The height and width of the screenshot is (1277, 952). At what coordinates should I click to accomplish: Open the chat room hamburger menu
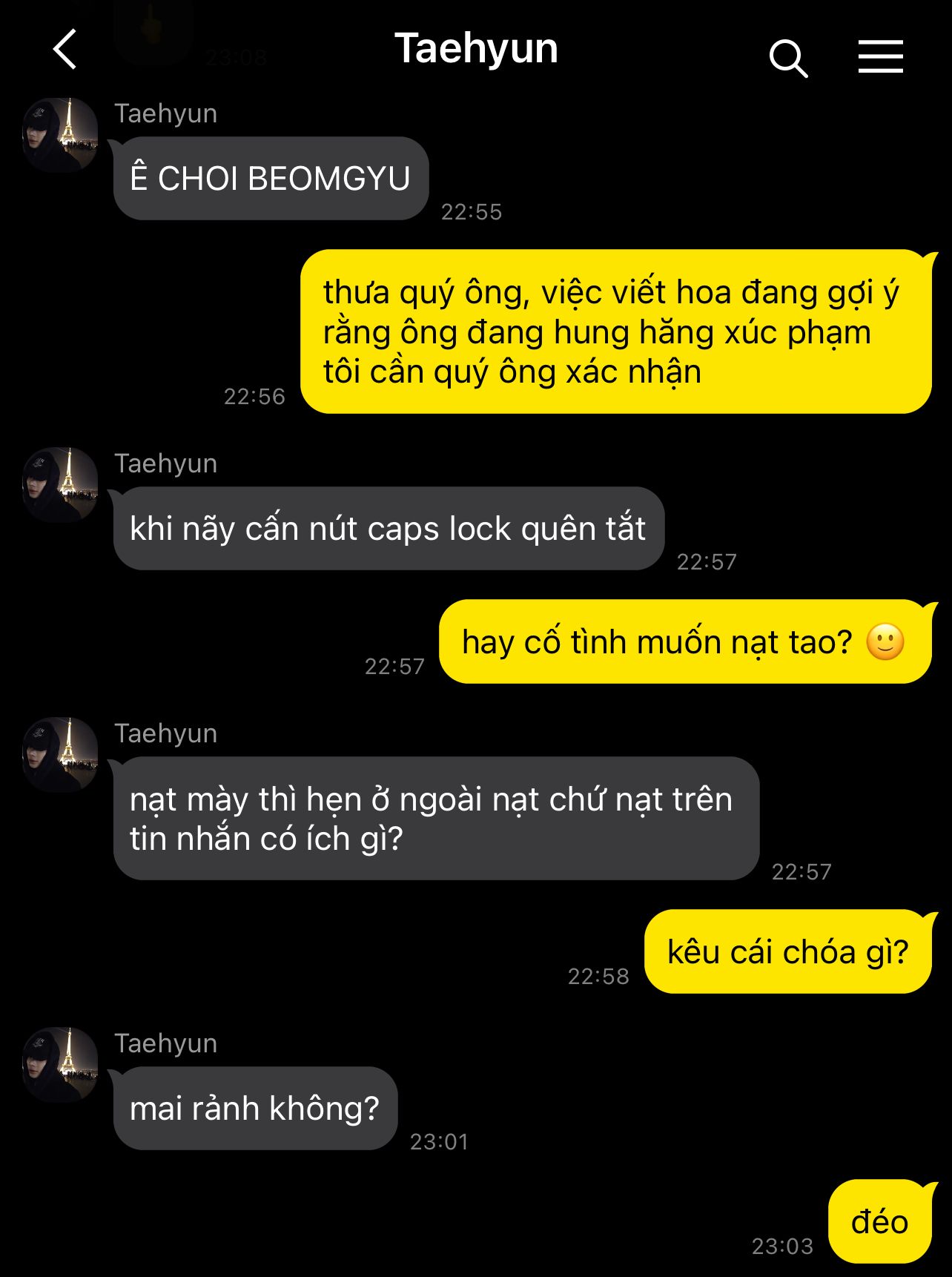pyautogui.click(x=880, y=56)
